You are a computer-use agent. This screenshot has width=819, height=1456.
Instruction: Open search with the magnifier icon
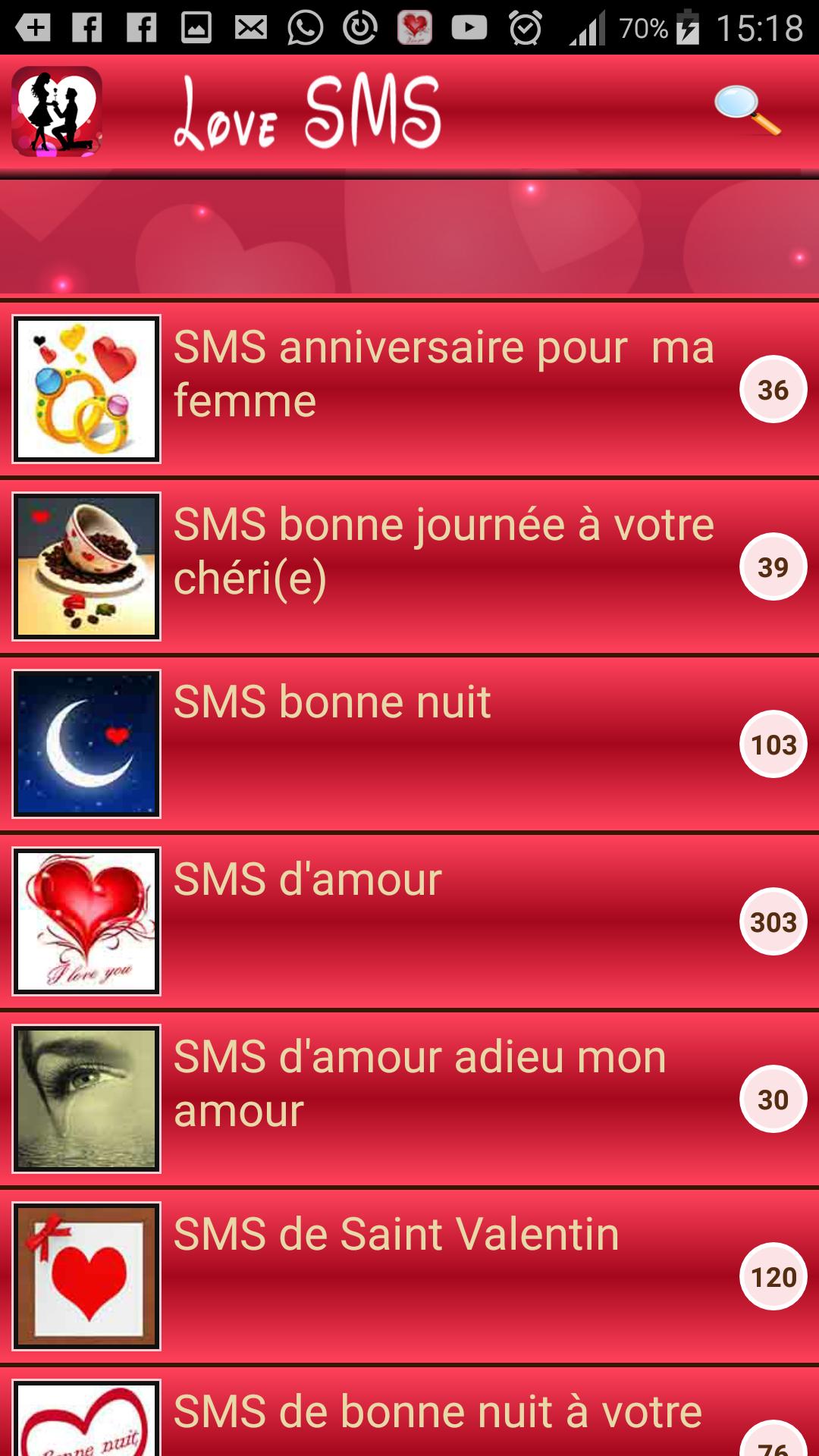point(747,108)
